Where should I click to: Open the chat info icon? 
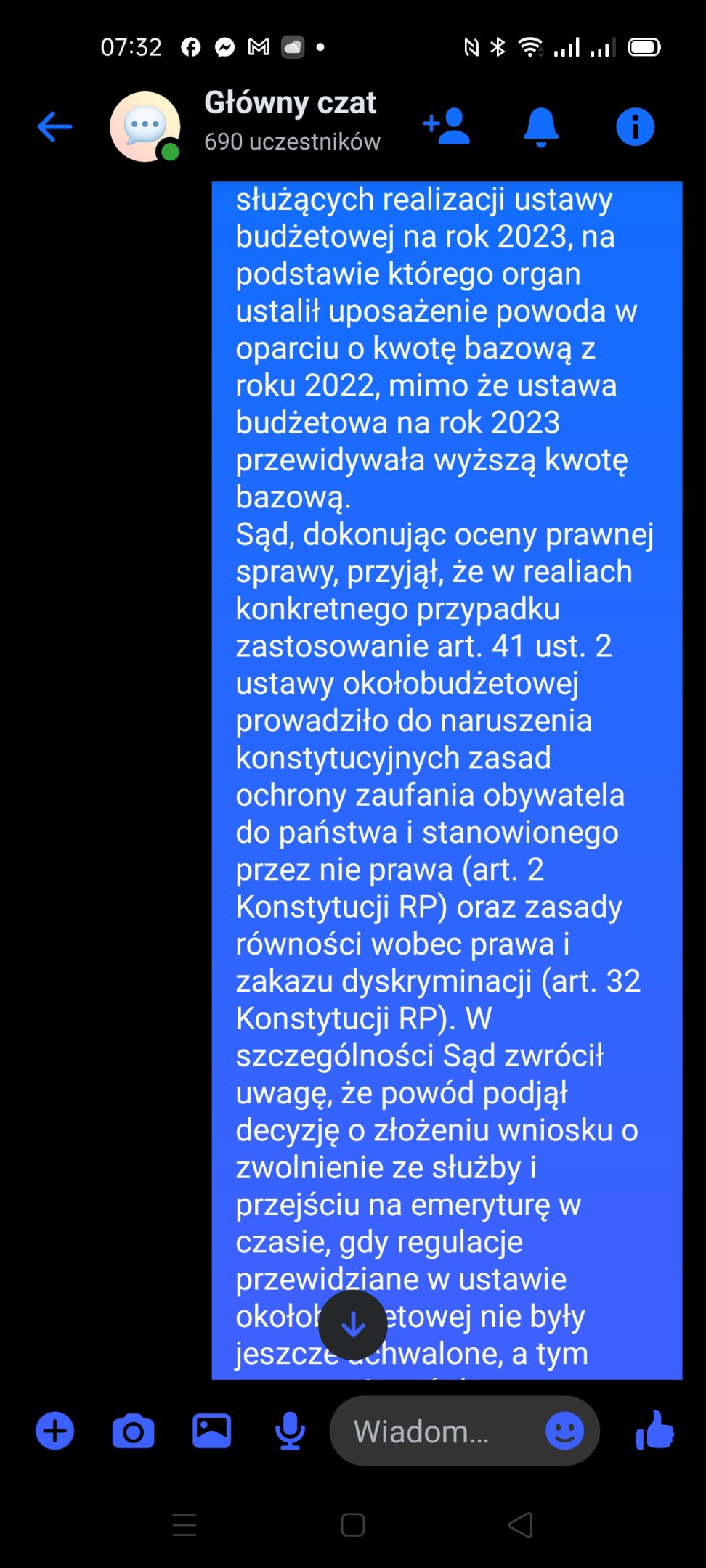(635, 127)
